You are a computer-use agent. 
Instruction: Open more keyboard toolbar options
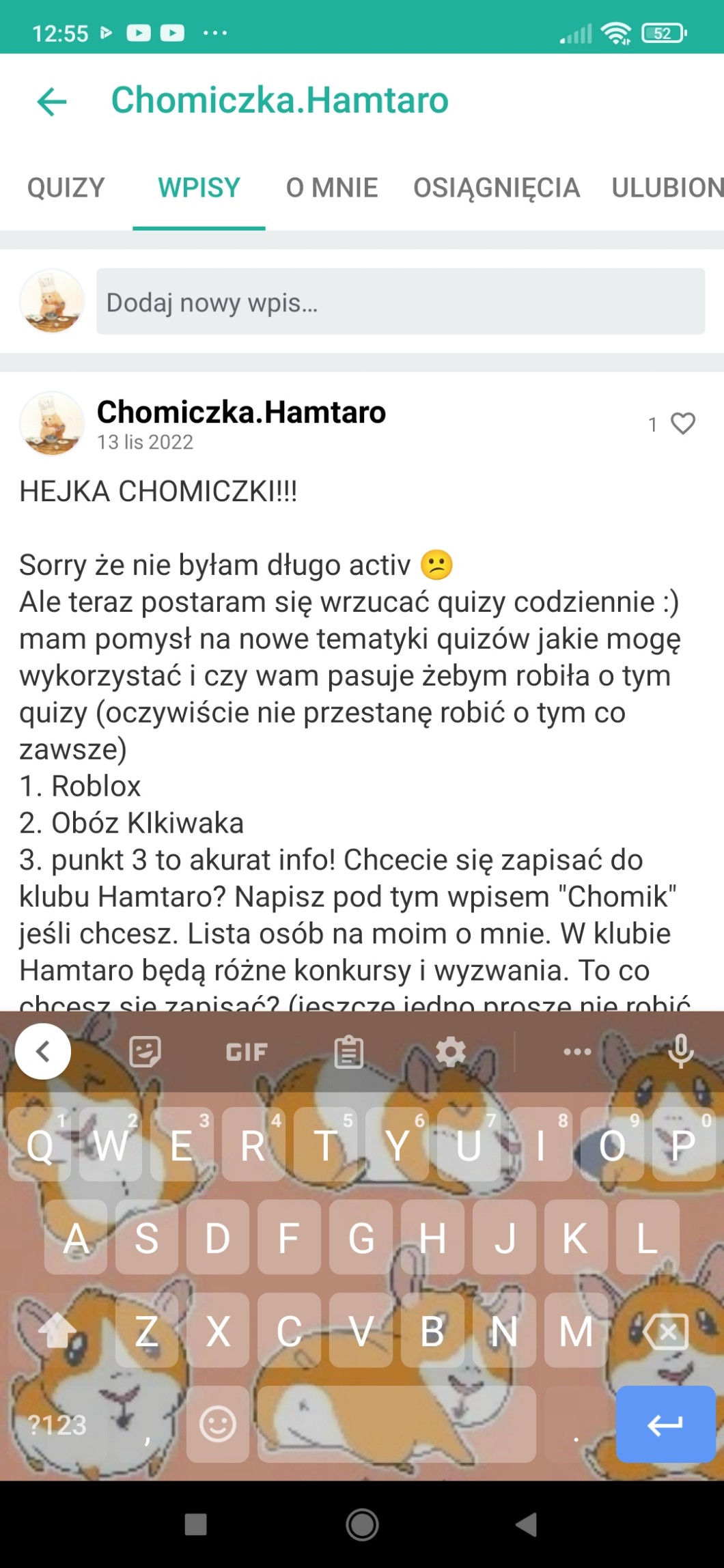click(x=577, y=1052)
